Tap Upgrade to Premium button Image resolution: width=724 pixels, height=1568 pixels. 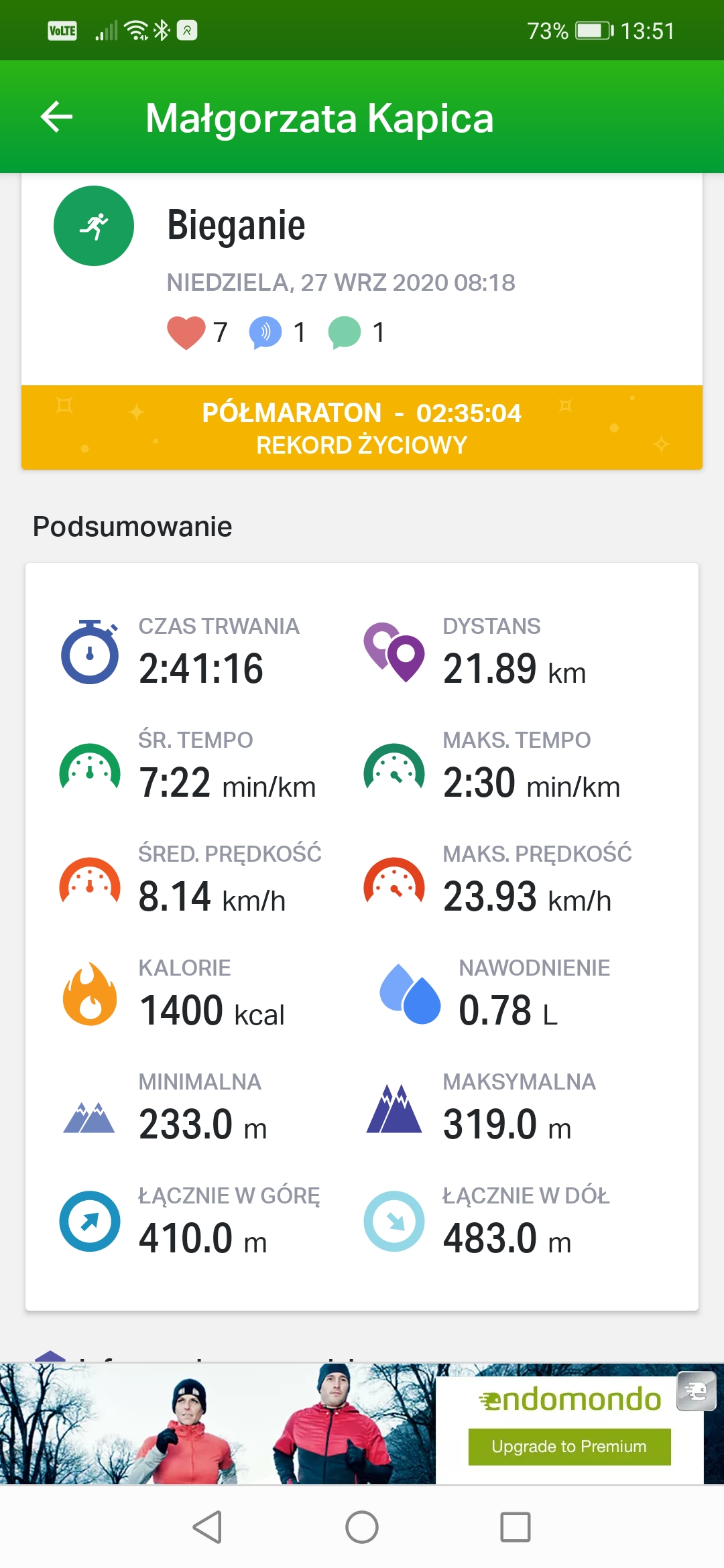569,1446
